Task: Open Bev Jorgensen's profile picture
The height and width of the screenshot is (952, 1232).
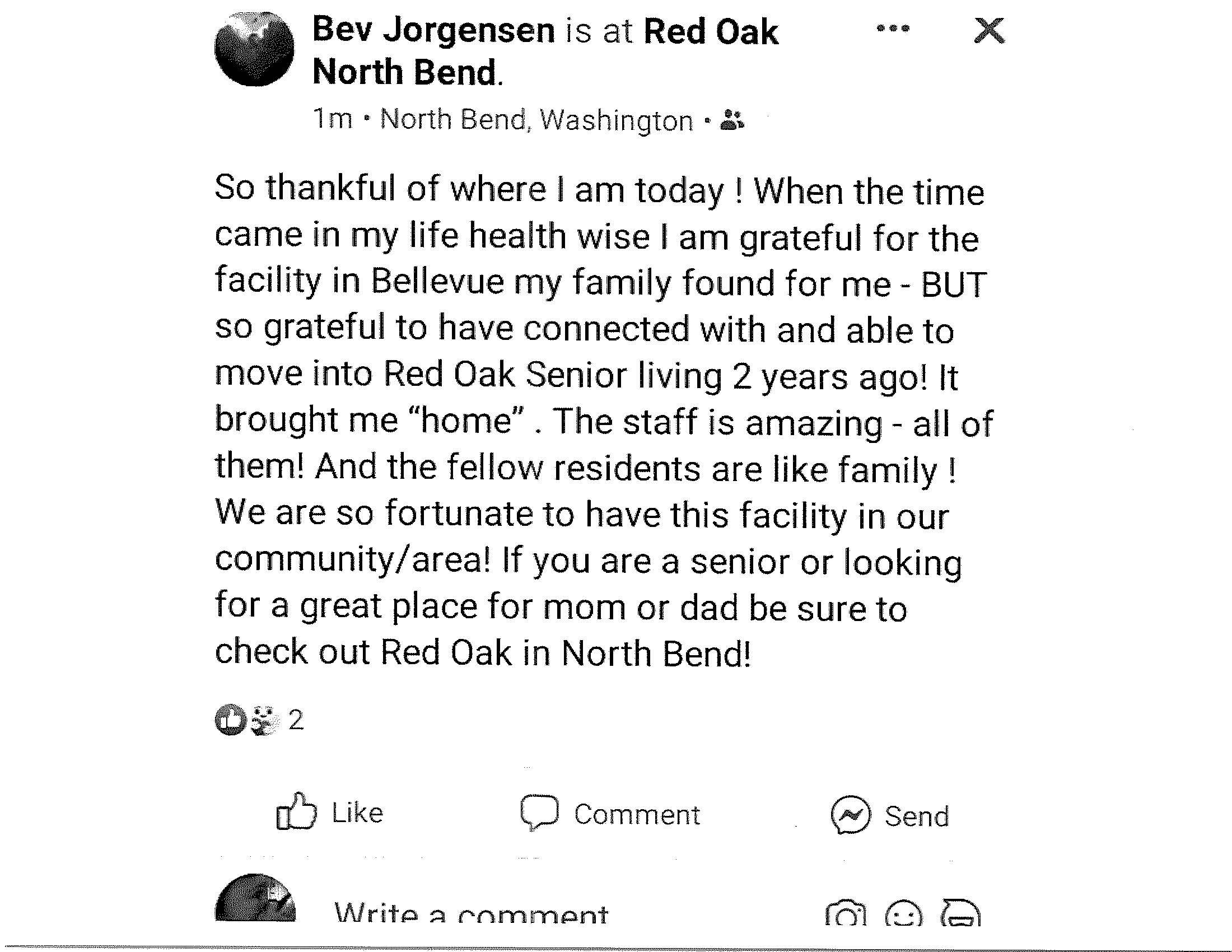Action: pyautogui.click(x=254, y=49)
